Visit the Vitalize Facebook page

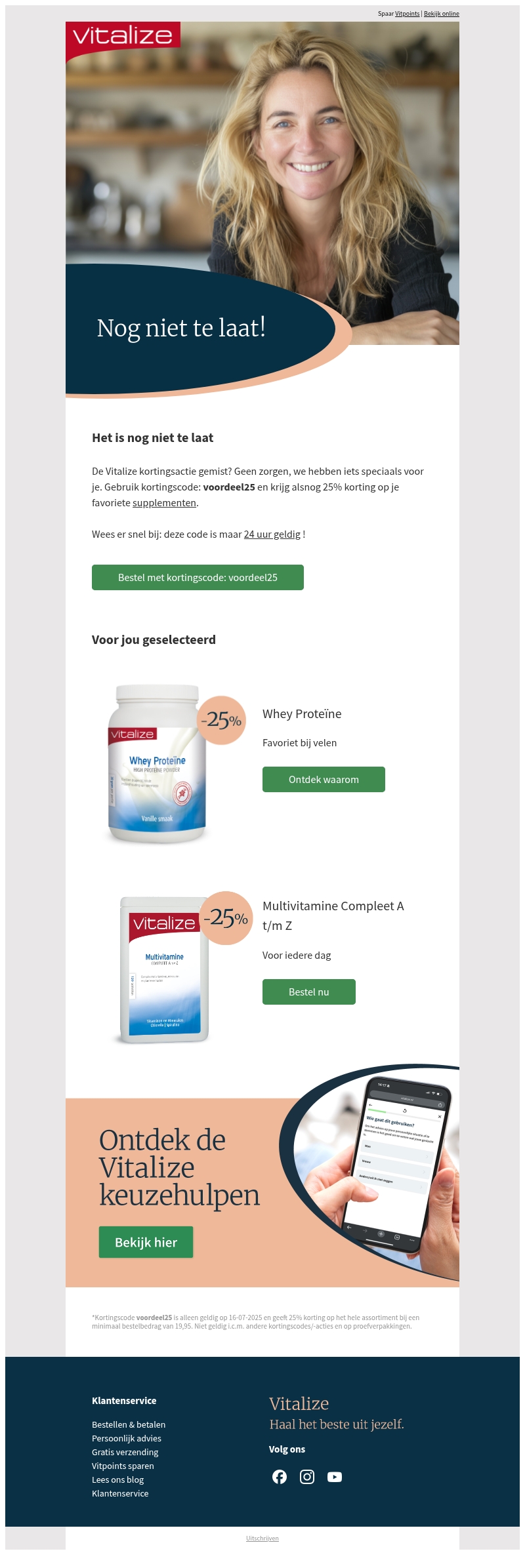tap(280, 1477)
